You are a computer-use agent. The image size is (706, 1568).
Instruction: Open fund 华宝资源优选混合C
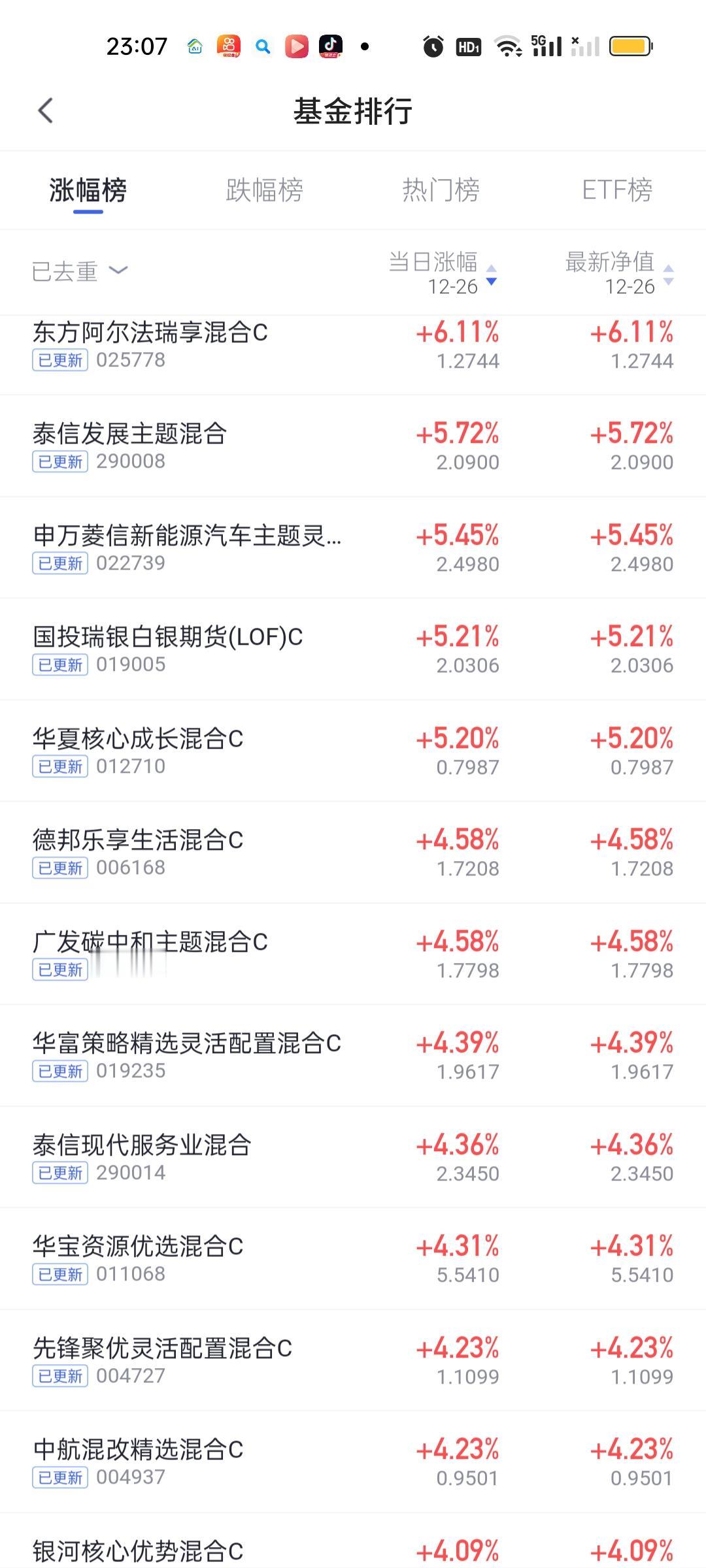click(353, 1259)
